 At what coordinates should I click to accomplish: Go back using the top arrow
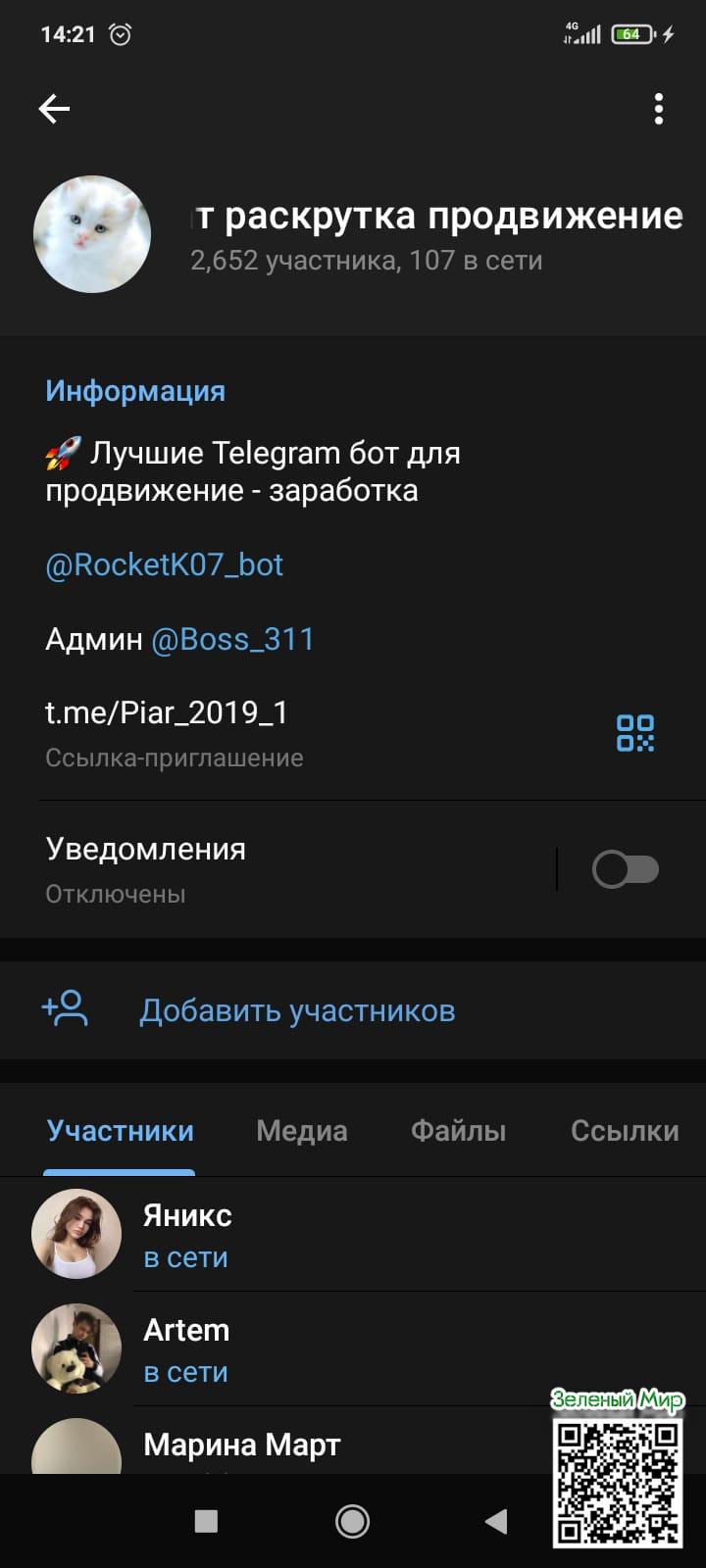point(54,109)
